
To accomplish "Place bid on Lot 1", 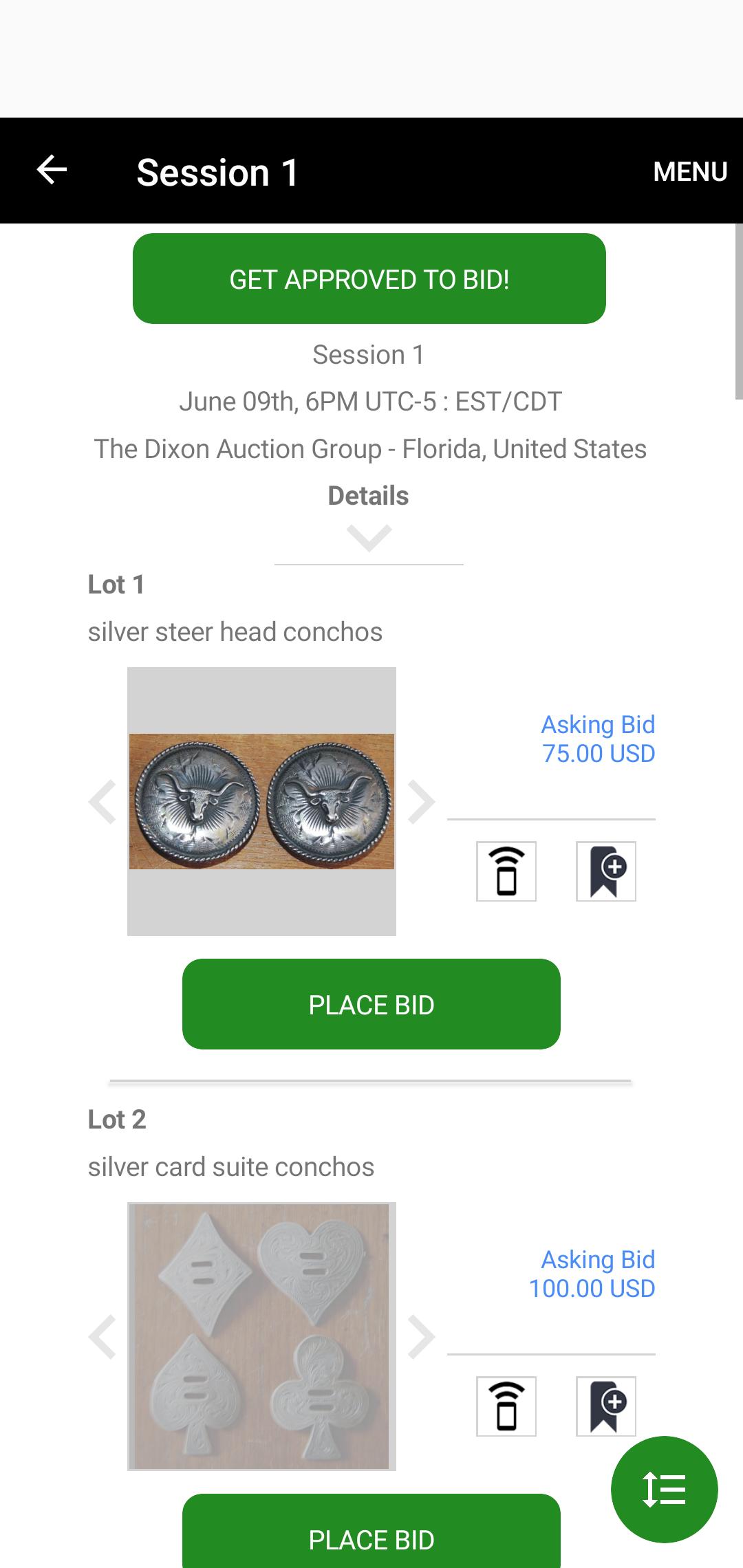I will click(371, 1004).
